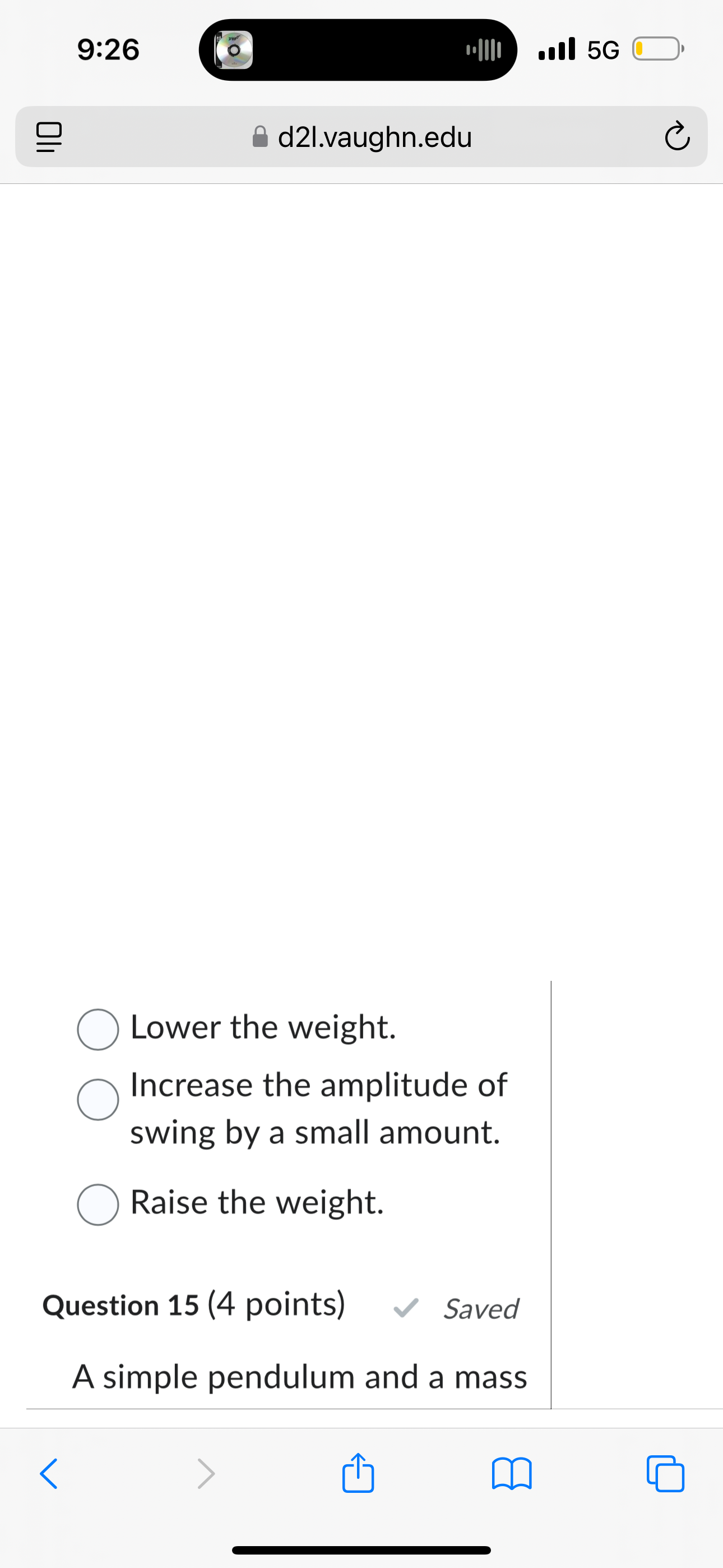The width and height of the screenshot is (723, 1568).
Task: Open Safari bookmarks
Action: coord(512,1474)
